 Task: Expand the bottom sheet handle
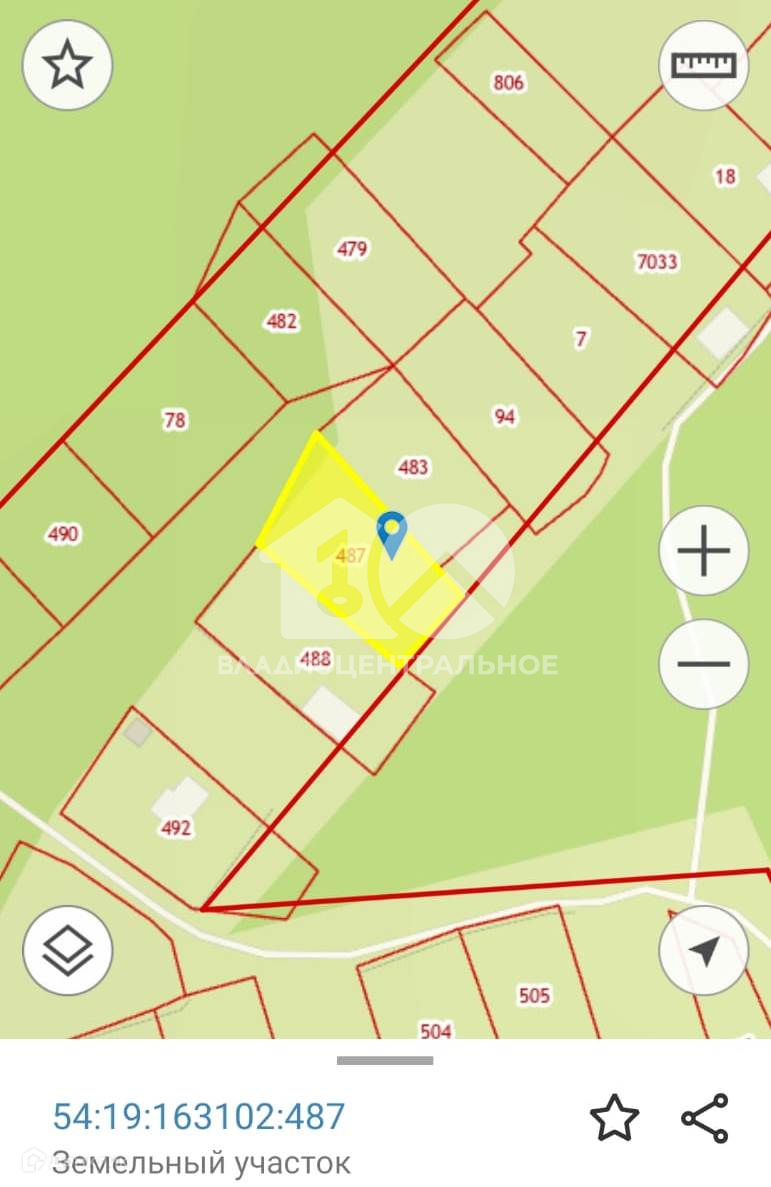385,1060
